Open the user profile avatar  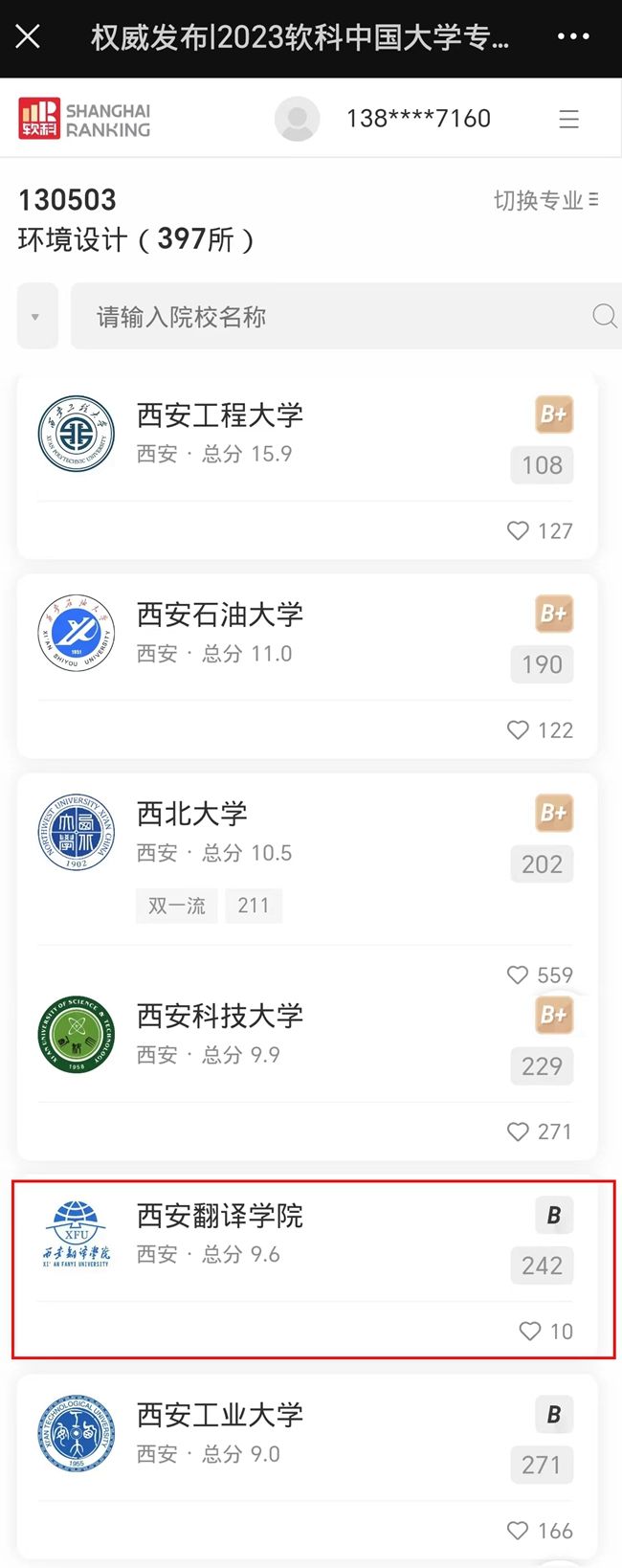click(x=297, y=119)
